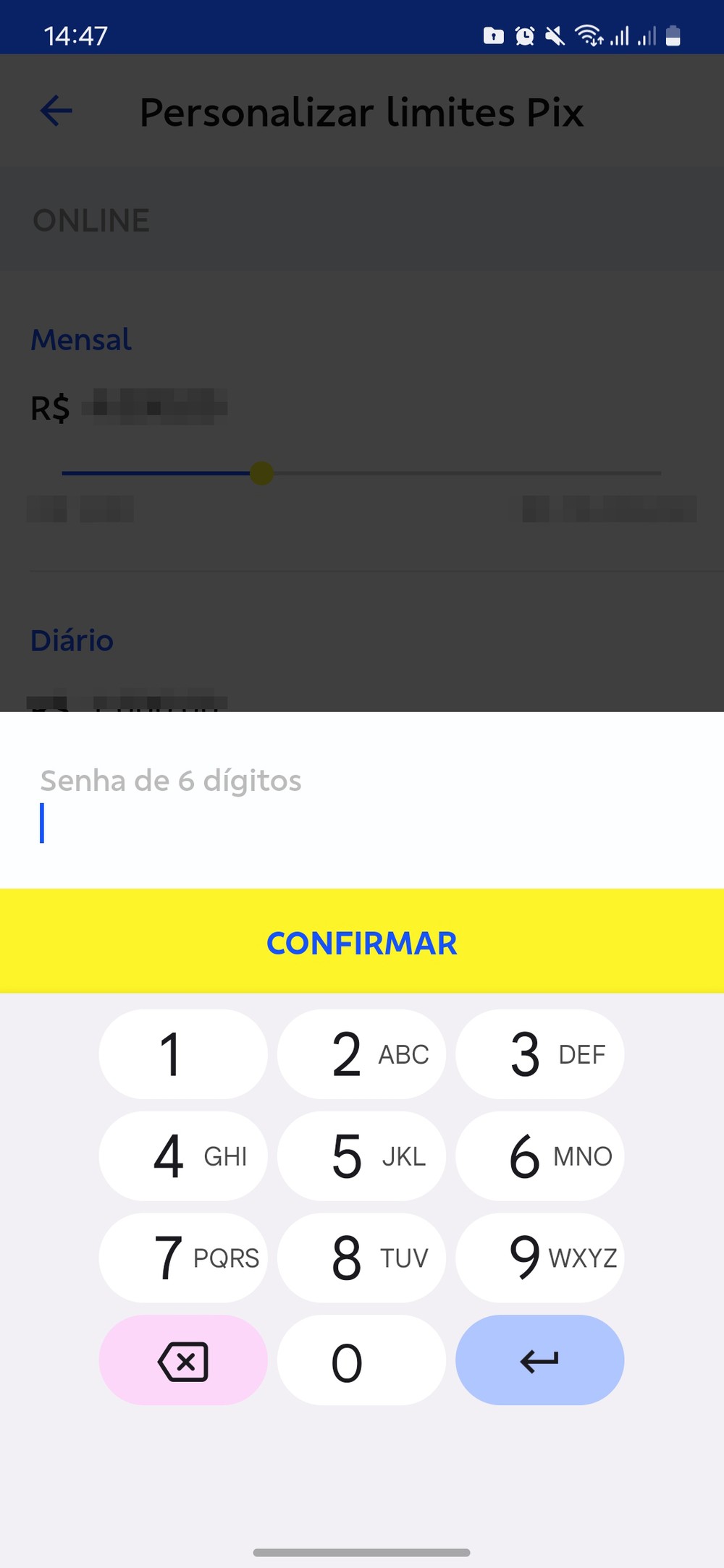Delete a digit with backspace
This screenshot has width=724, height=1568.
(183, 1360)
